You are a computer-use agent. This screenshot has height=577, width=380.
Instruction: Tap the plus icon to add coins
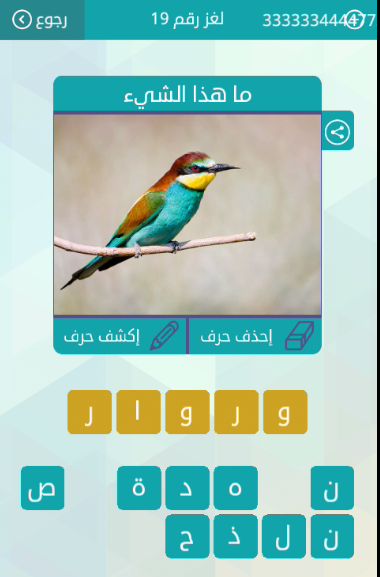click(x=355, y=20)
